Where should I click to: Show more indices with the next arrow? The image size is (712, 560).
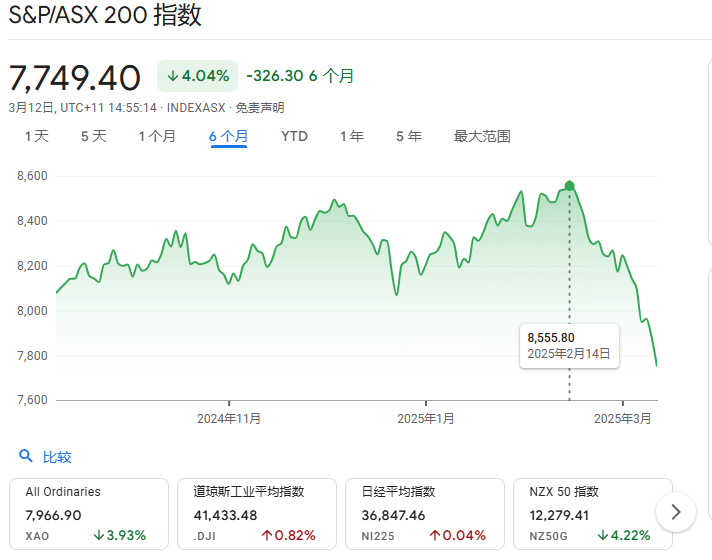(x=676, y=512)
